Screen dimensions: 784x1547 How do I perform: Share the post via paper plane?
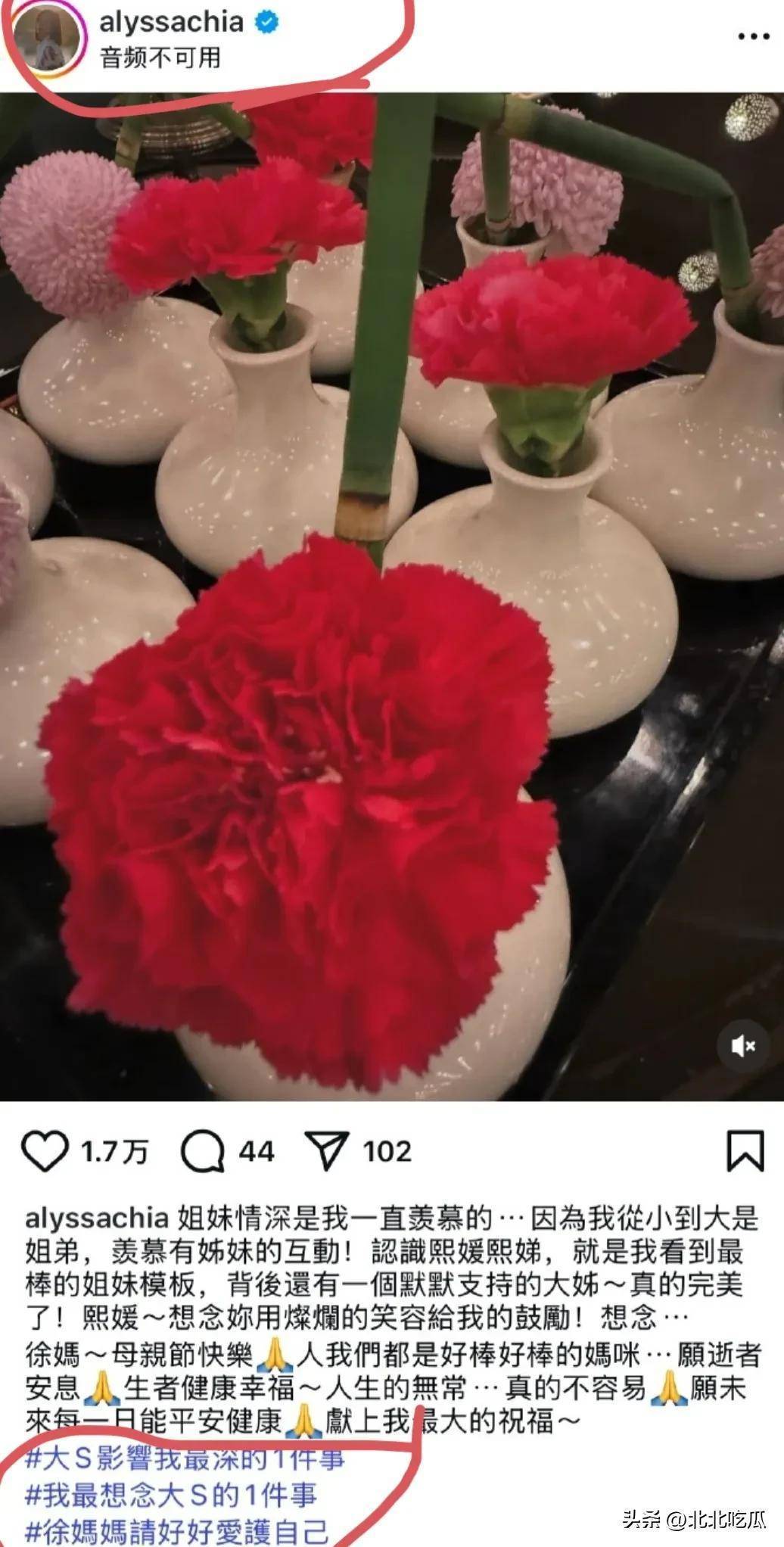[x=326, y=1152]
